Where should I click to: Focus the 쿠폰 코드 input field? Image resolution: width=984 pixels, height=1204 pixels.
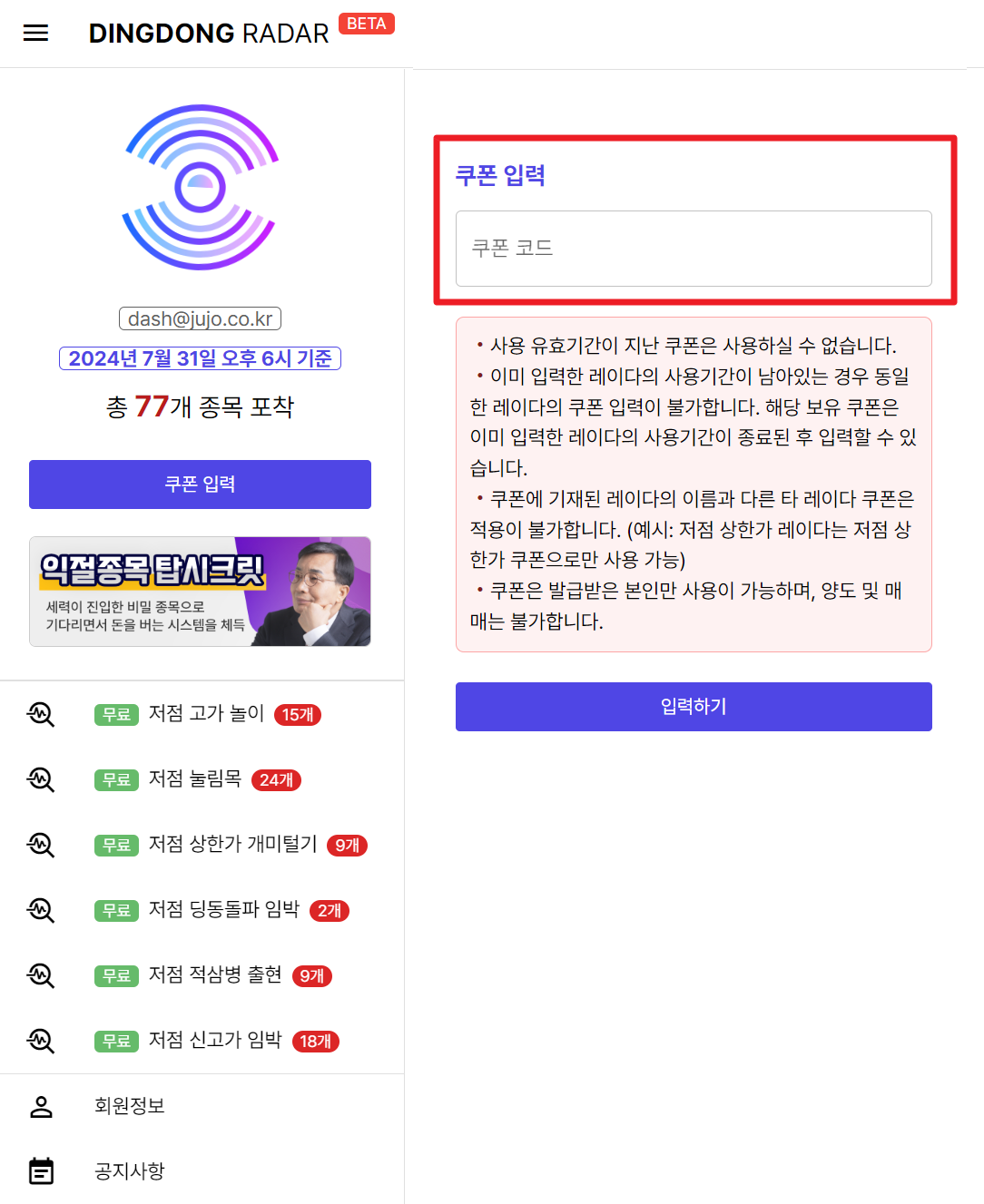coord(694,249)
